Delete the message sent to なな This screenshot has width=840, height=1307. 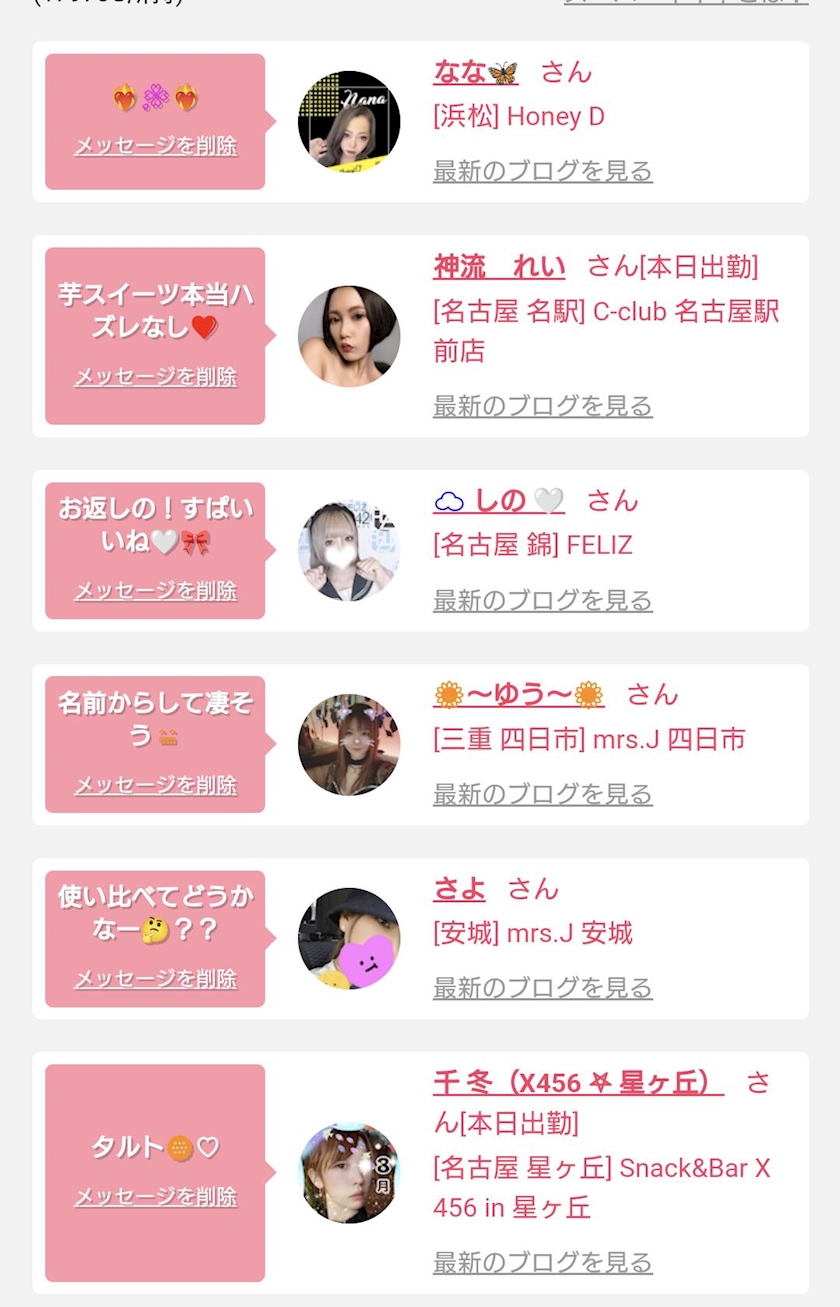pos(155,146)
